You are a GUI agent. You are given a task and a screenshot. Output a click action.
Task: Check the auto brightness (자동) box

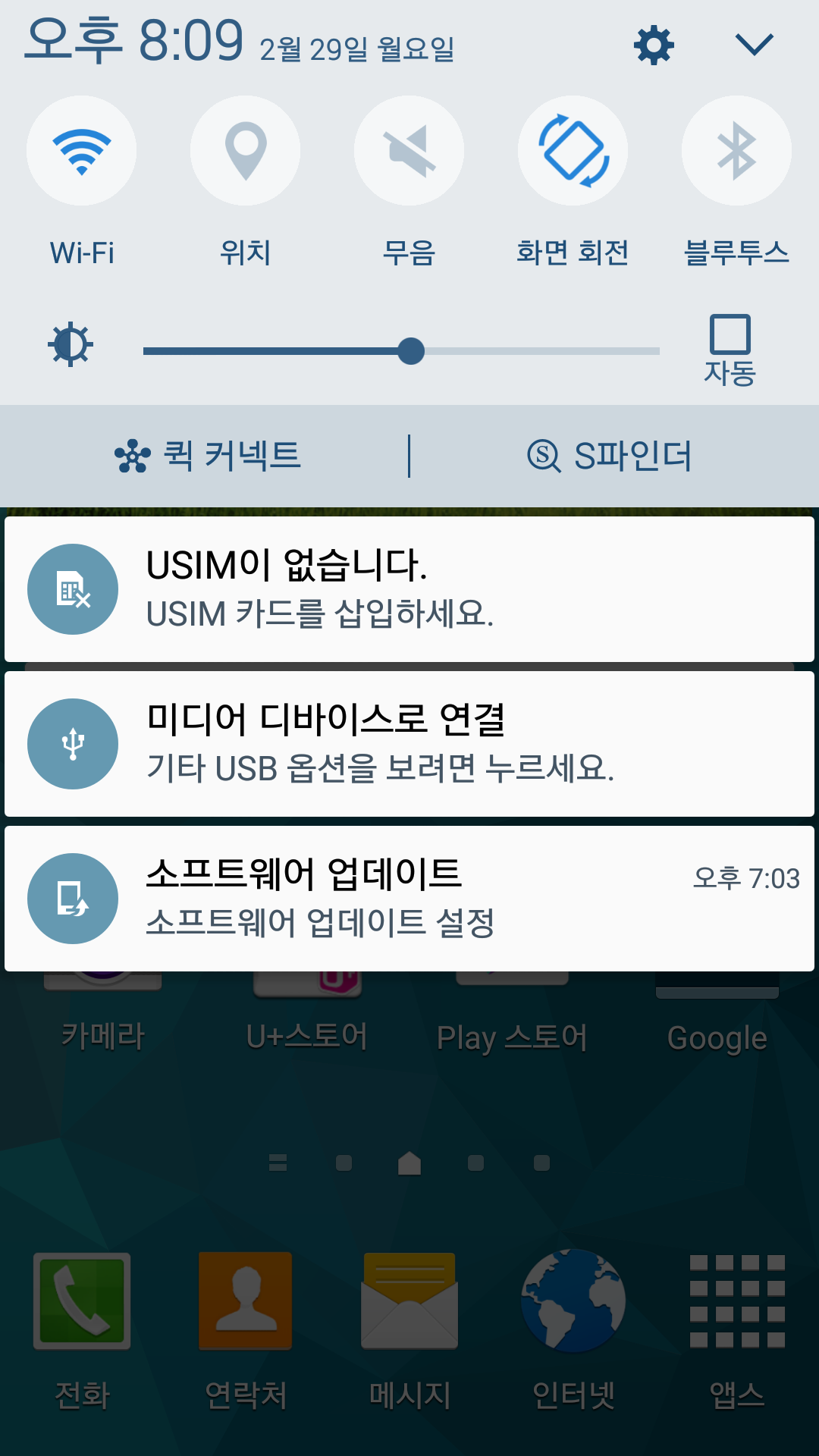730,334
